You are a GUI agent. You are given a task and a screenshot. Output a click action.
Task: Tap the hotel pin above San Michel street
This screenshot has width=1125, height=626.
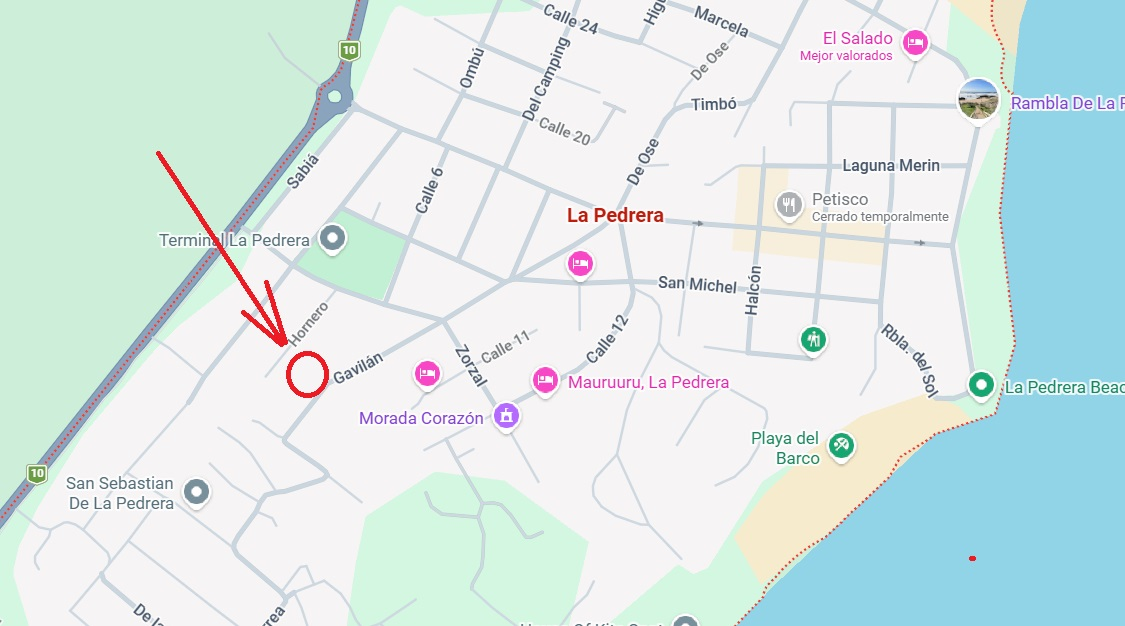click(x=580, y=264)
